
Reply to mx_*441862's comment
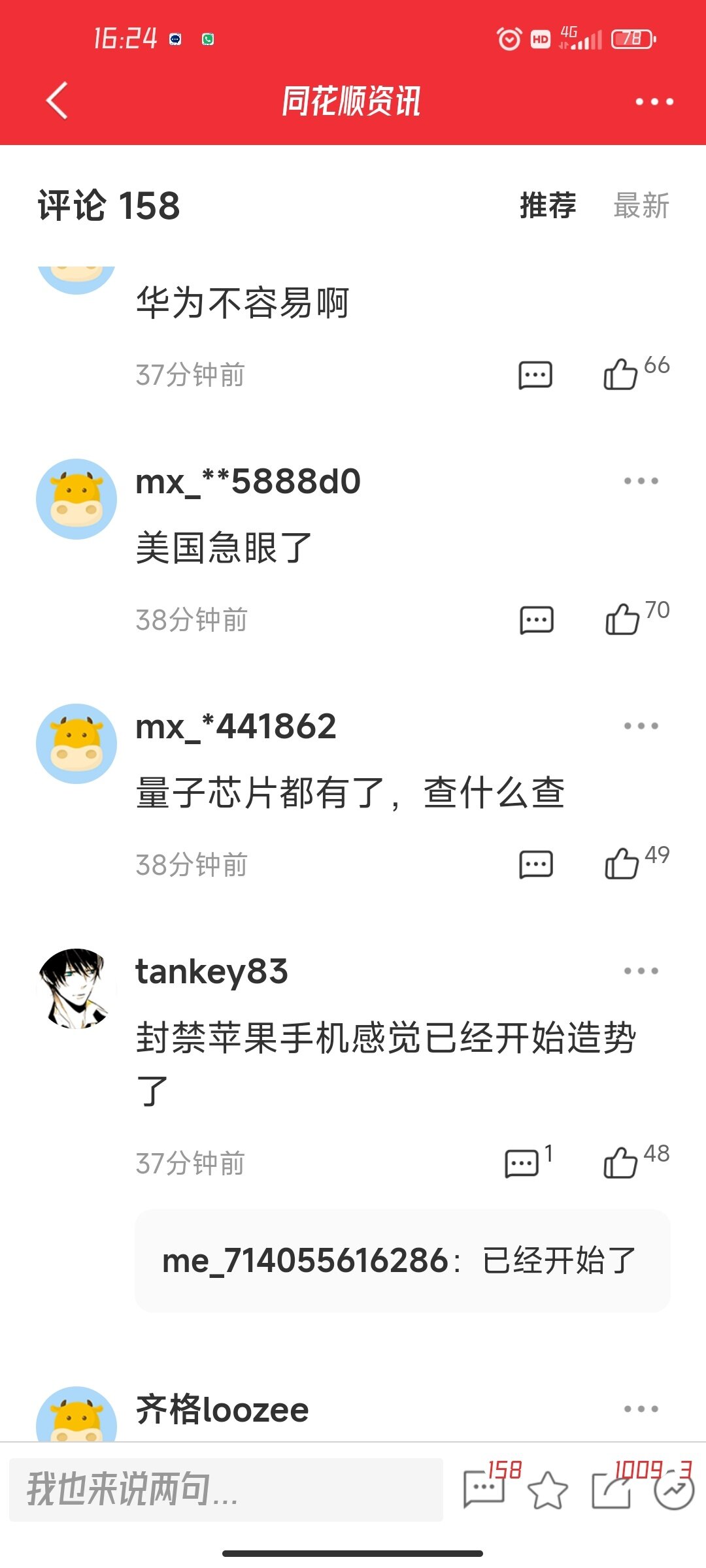click(x=536, y=864)
